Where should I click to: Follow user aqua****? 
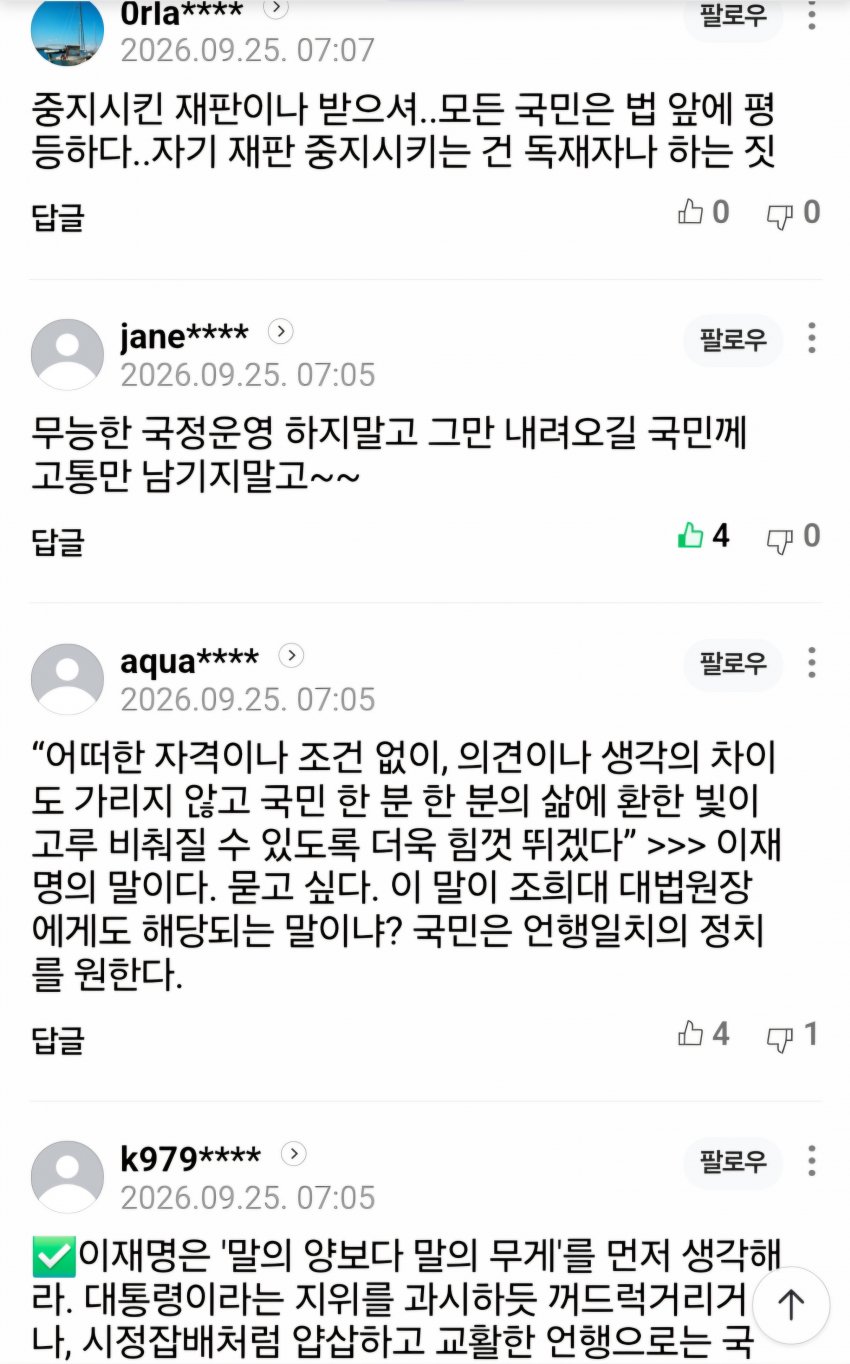click(733, 664)
